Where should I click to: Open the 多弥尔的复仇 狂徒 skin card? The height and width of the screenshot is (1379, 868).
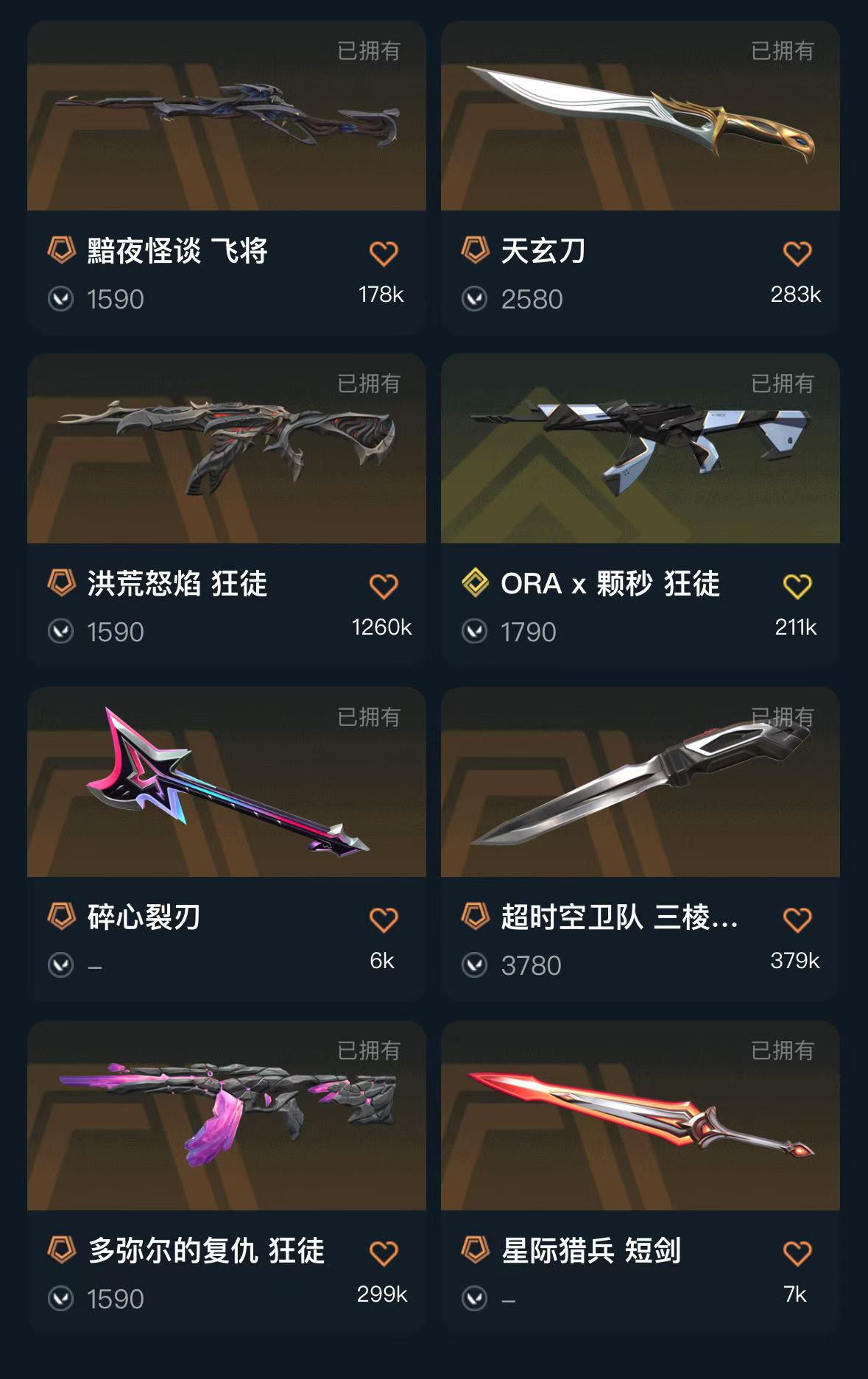pos(226,1117)
